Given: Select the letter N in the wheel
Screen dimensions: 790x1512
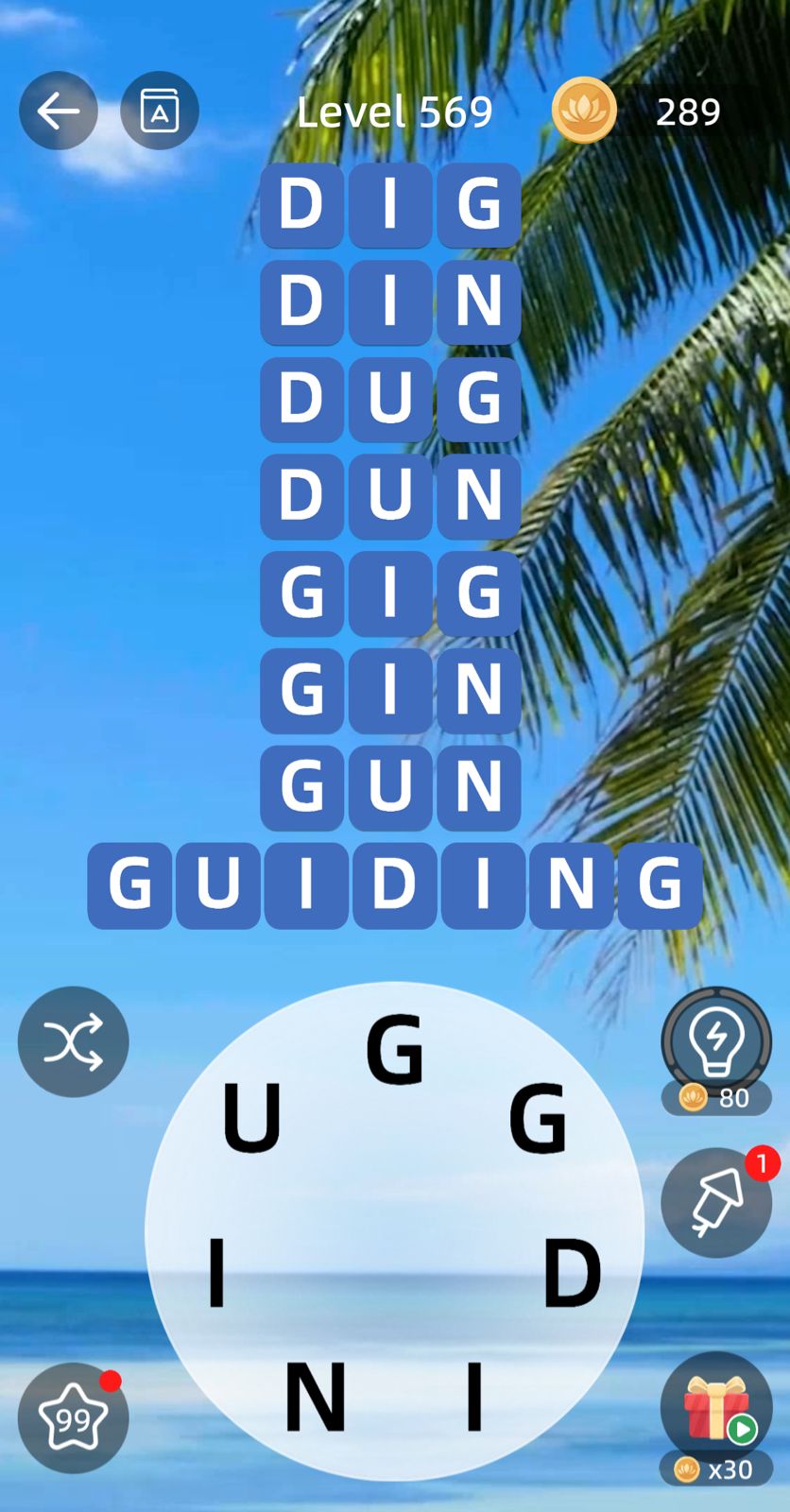Looking at the screenshot, I should (315, 1397).
